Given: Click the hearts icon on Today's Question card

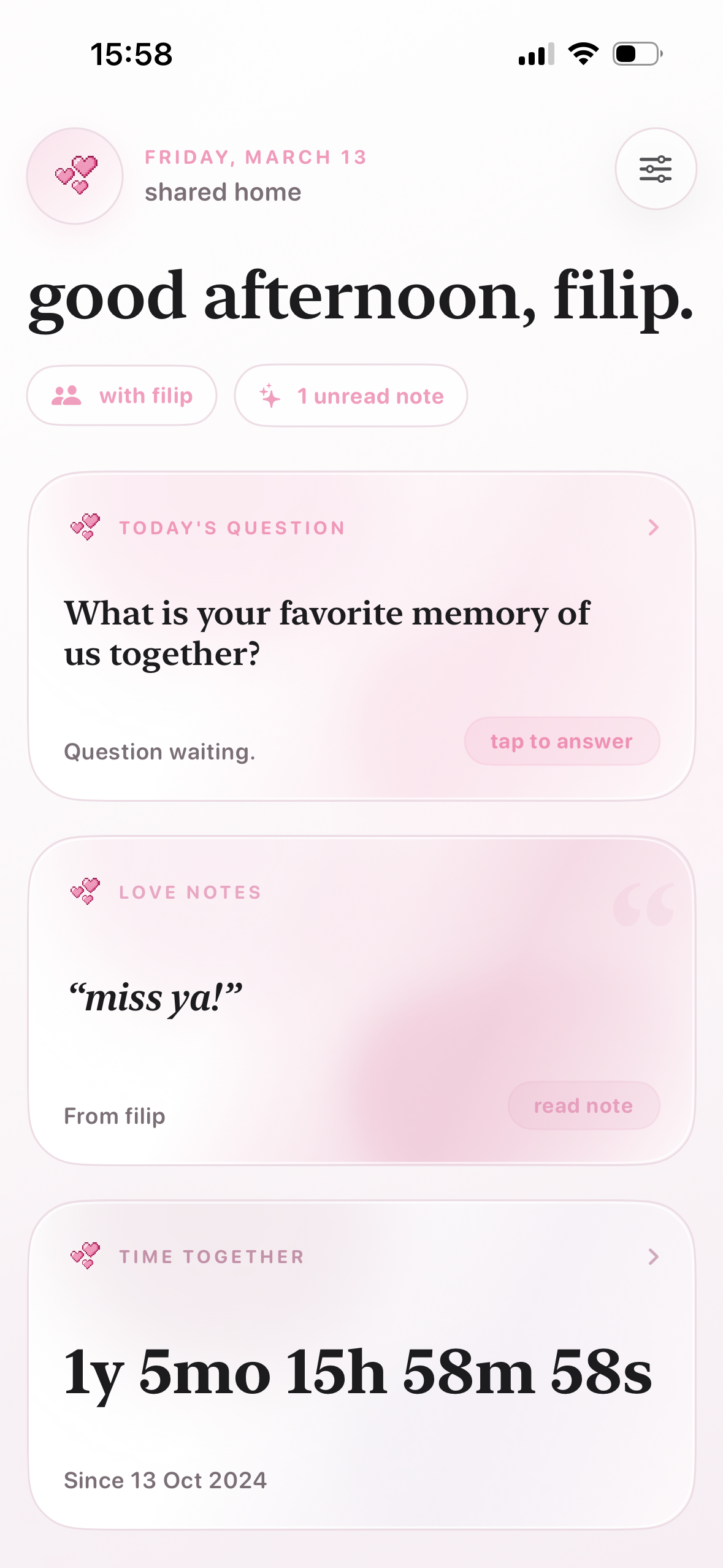Looking at the screenshot, I should coord(86,527).
